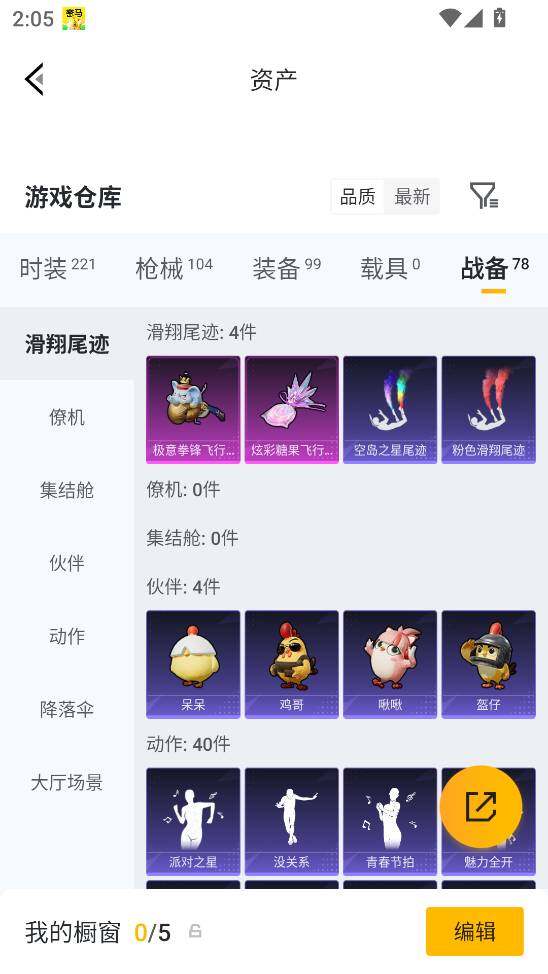Open the 空岛之星尾迹 item
548x974 pixels.
coord(390,409)
